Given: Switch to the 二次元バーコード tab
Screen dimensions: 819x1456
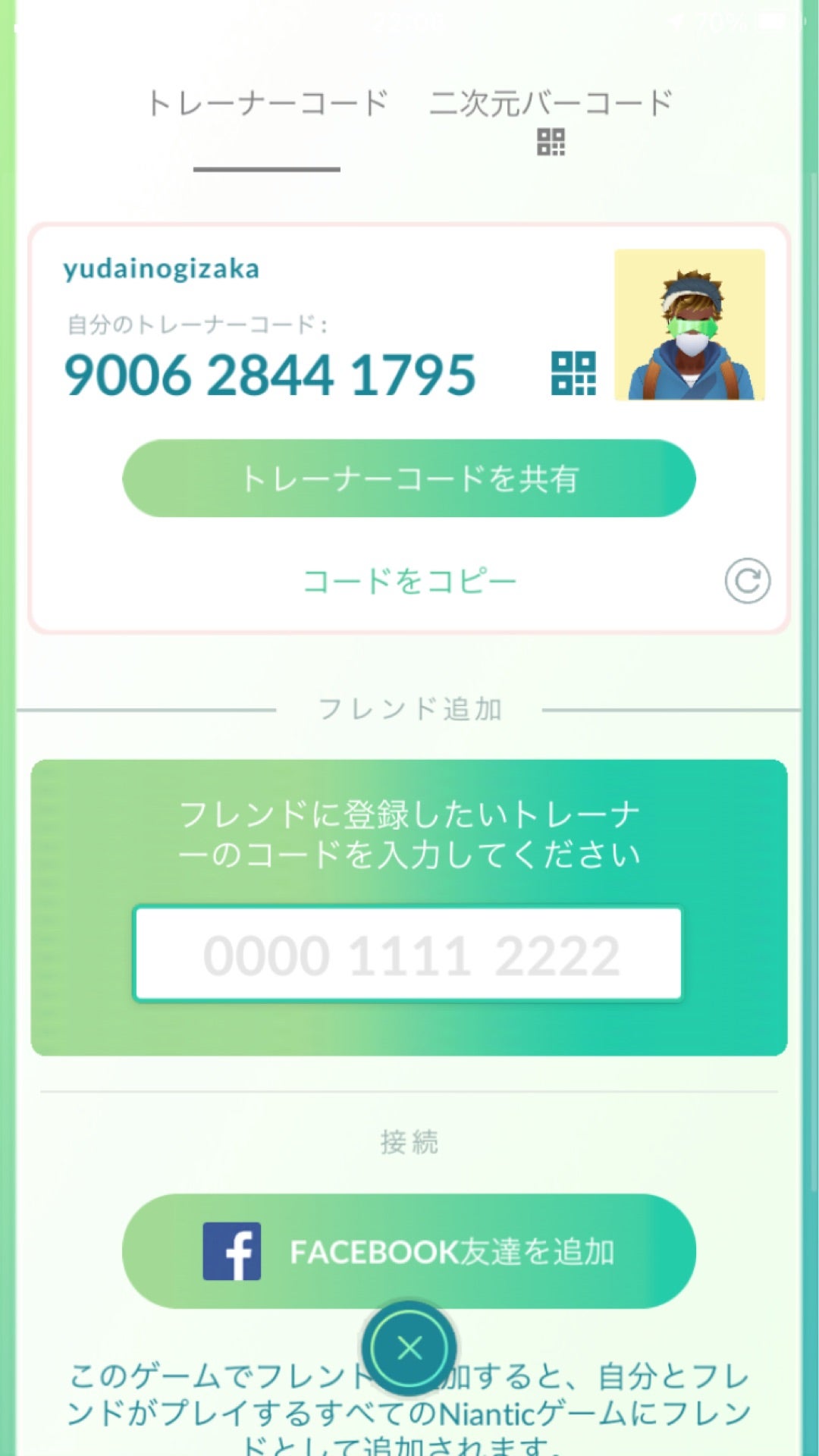Looking at the screenshot, I should pyautogui.click(x=551, y=102).
